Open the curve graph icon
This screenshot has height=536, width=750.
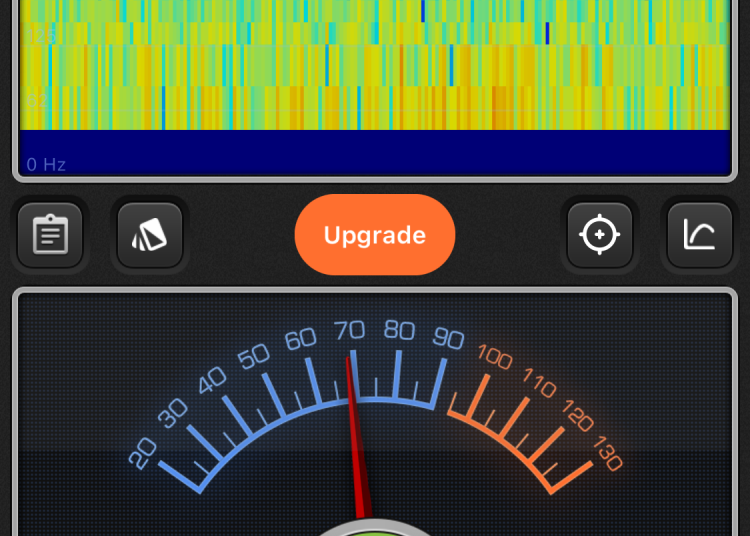700,235
